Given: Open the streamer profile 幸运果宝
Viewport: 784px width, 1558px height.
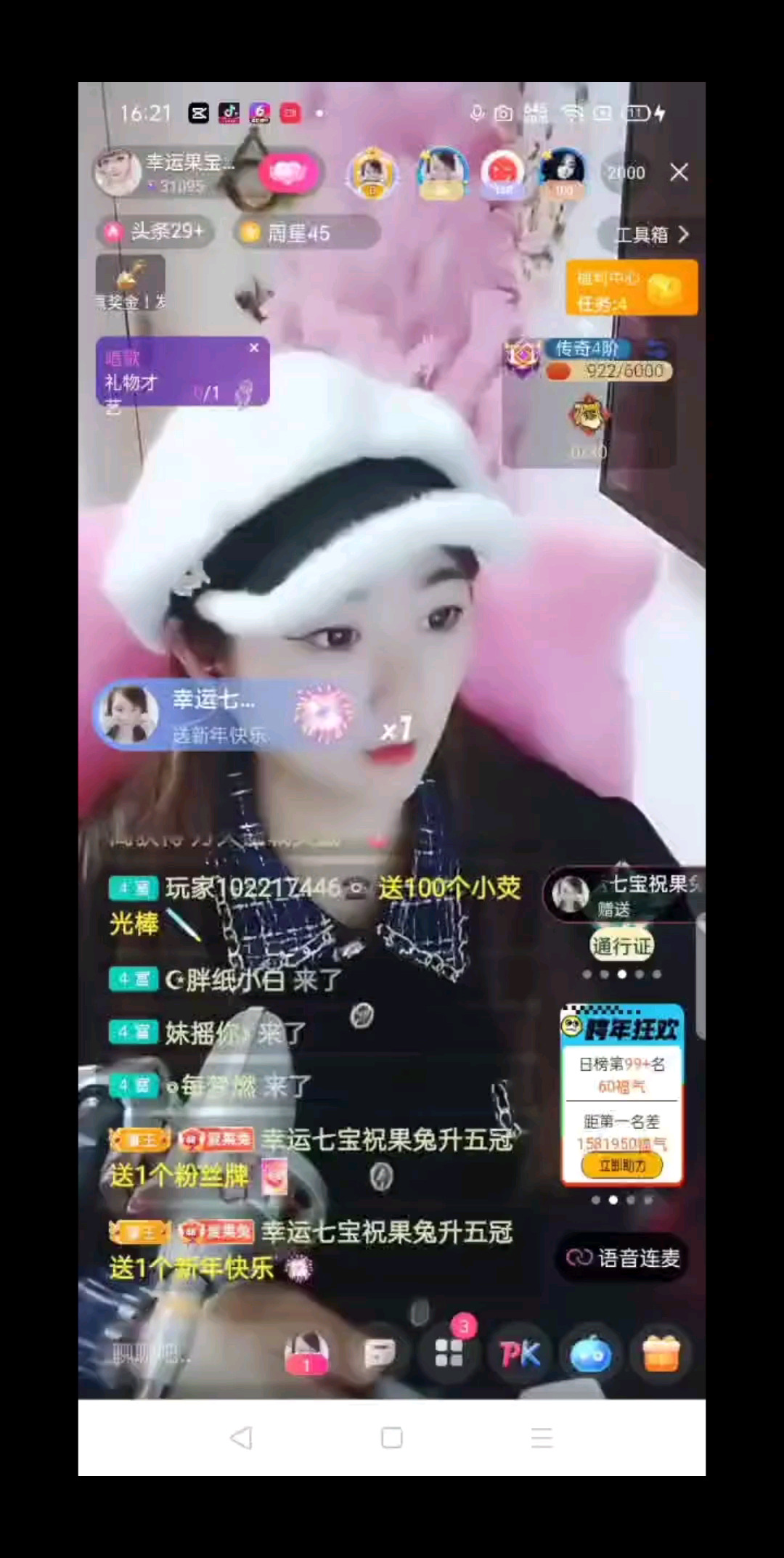Looking at the screenshot, I should tap(167, 172).
